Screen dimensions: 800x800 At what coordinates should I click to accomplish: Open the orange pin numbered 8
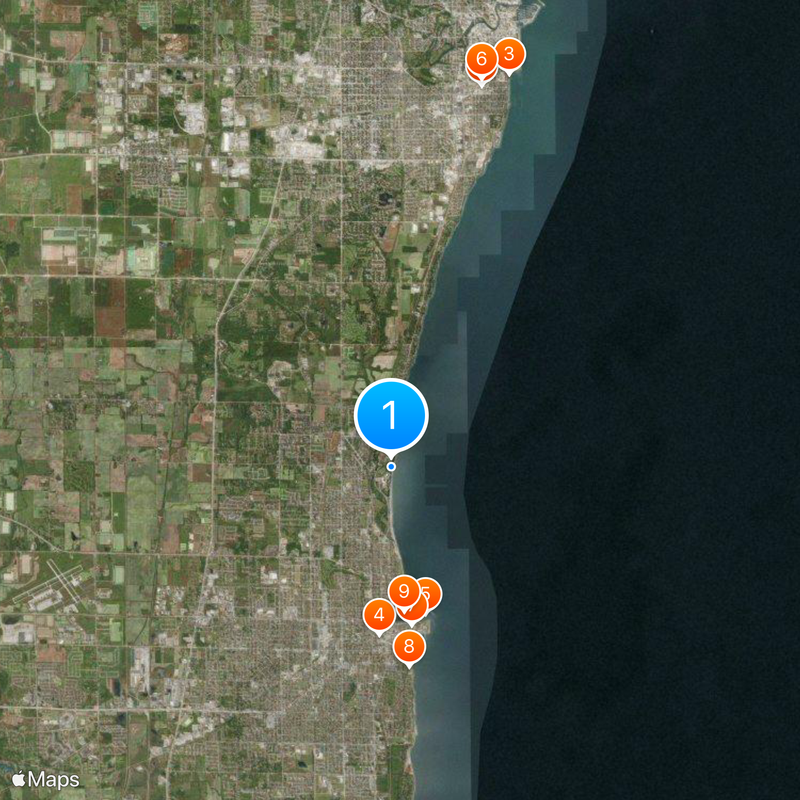[408, 646]
